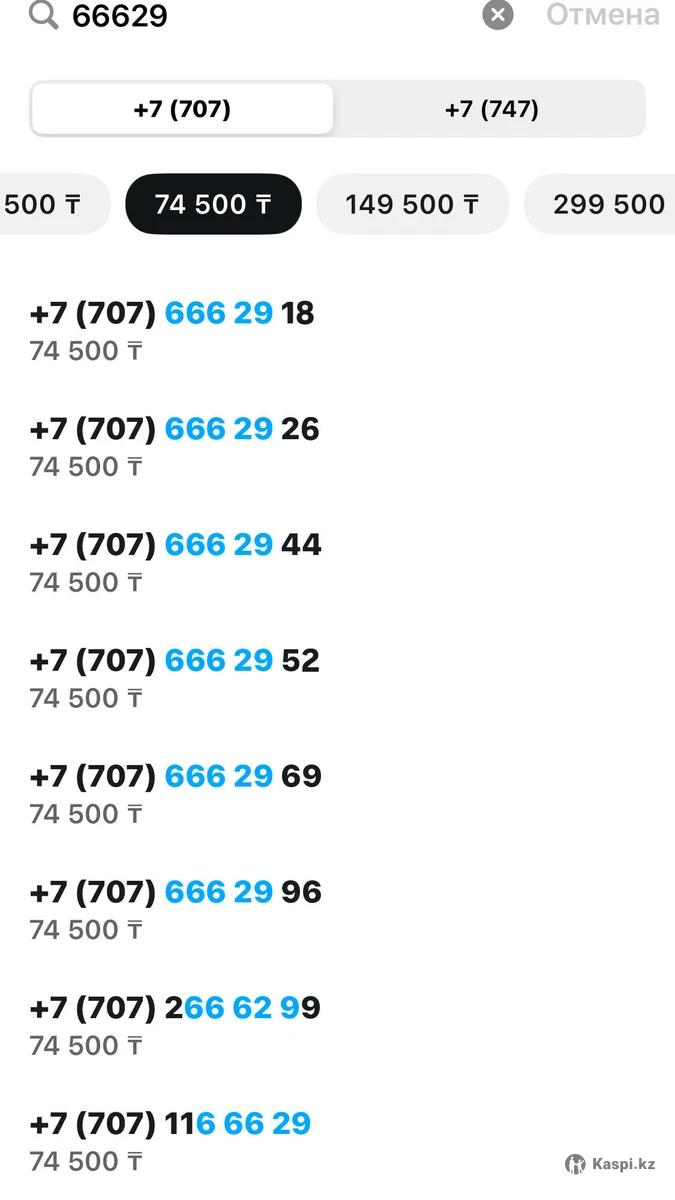Pick number +7 (707) 266 62 99

175,1023
